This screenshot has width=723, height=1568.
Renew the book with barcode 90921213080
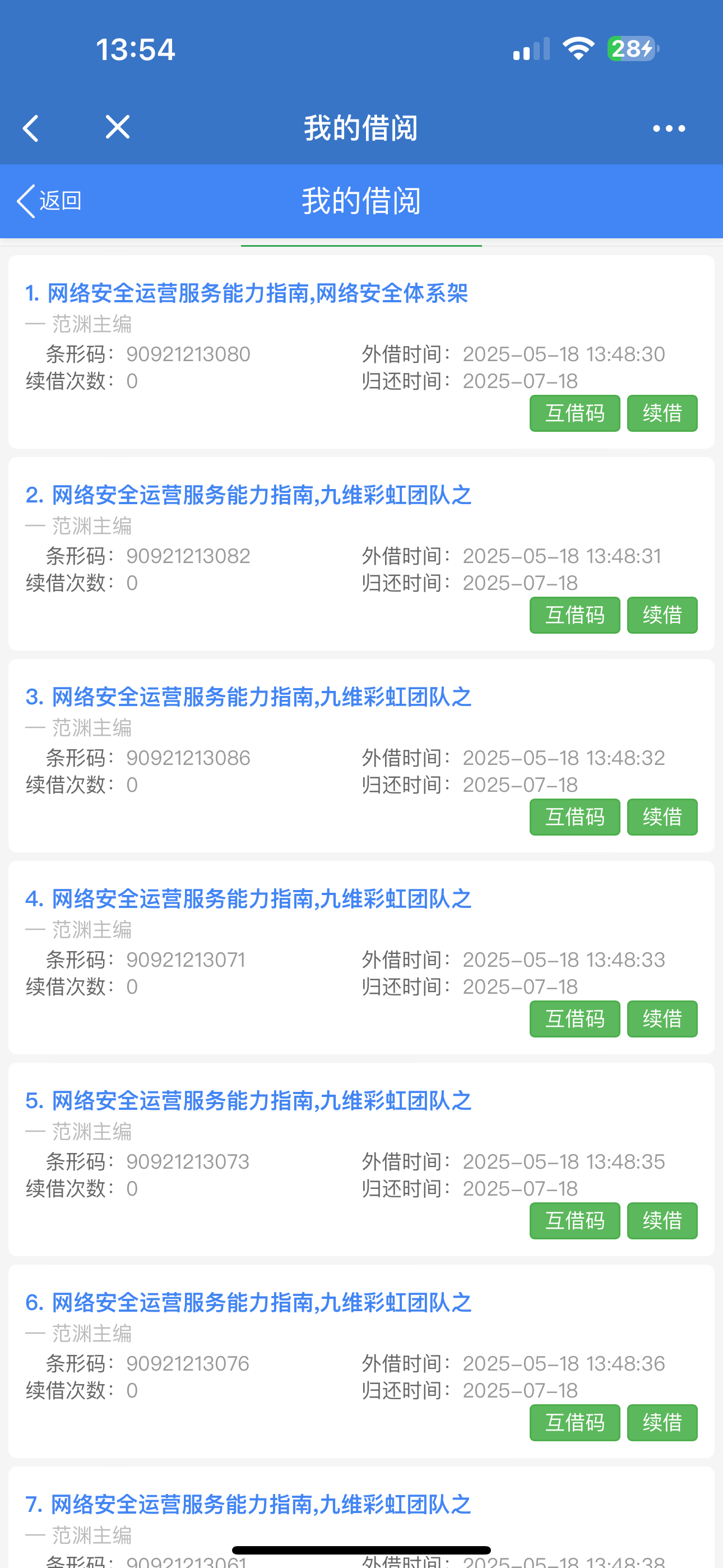(x=661, y=413)
